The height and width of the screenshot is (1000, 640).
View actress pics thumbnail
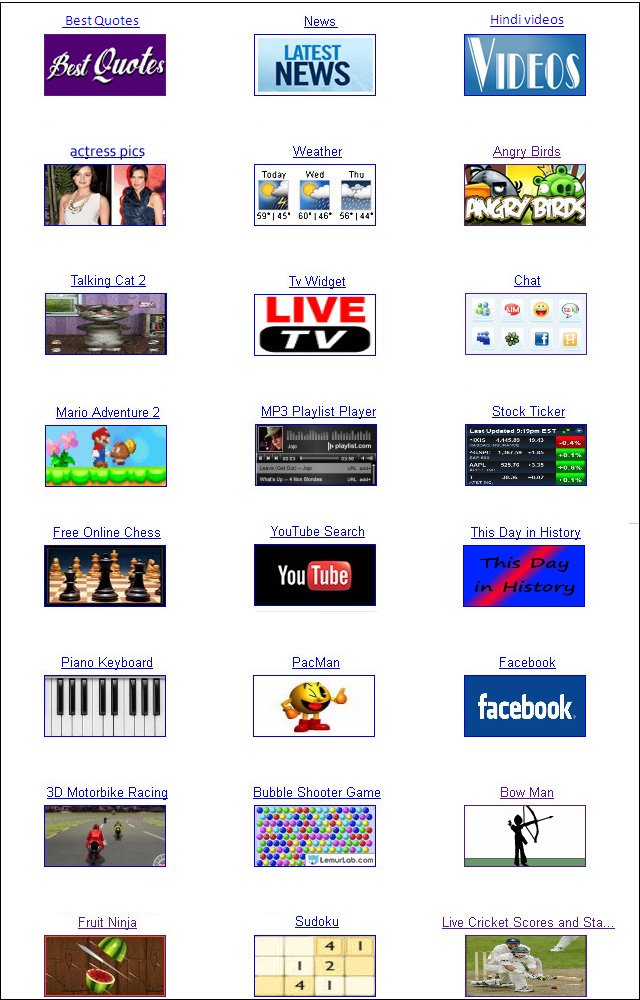click(x=105, y=195)
